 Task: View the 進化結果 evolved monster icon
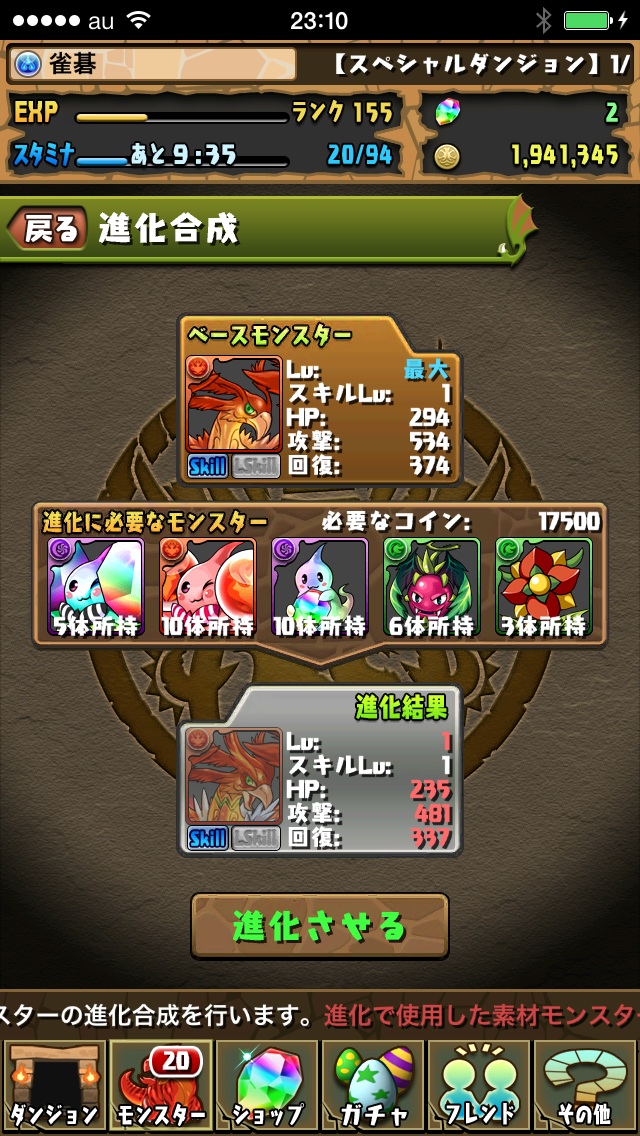click(233, 777)
